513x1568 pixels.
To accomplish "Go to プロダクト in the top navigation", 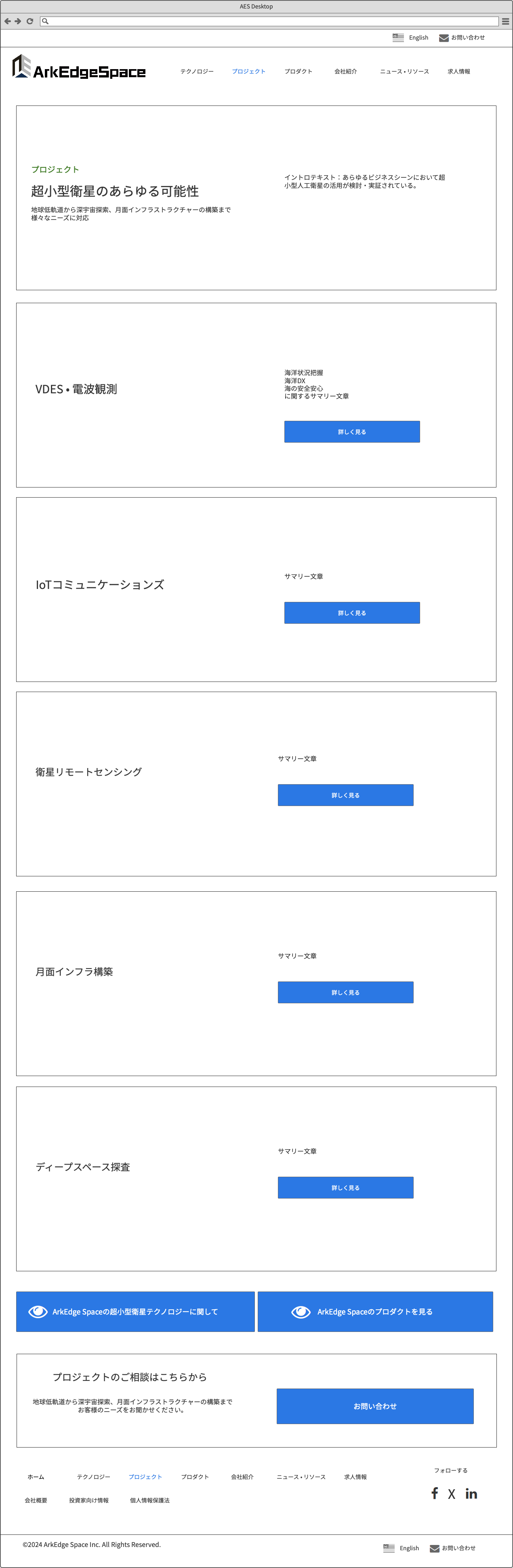I will (x=298, y=72).
